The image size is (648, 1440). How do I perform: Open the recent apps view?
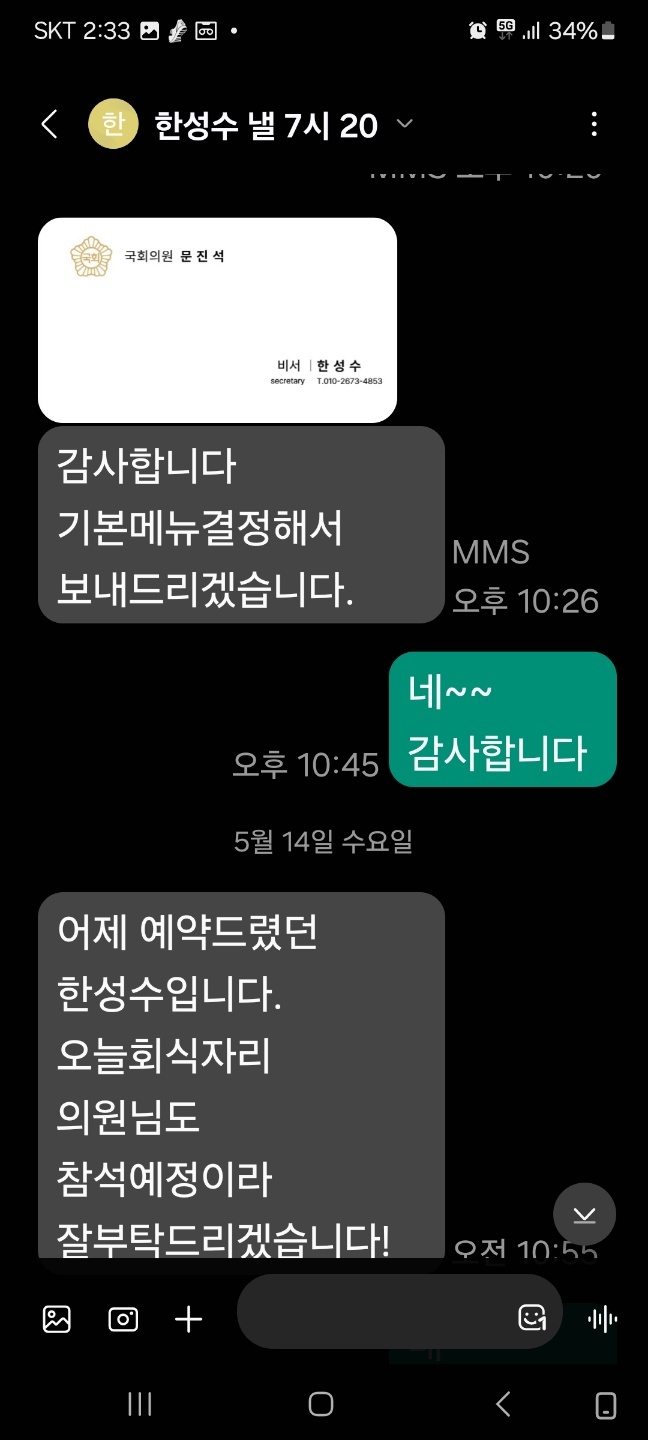tap(140, 1404)
